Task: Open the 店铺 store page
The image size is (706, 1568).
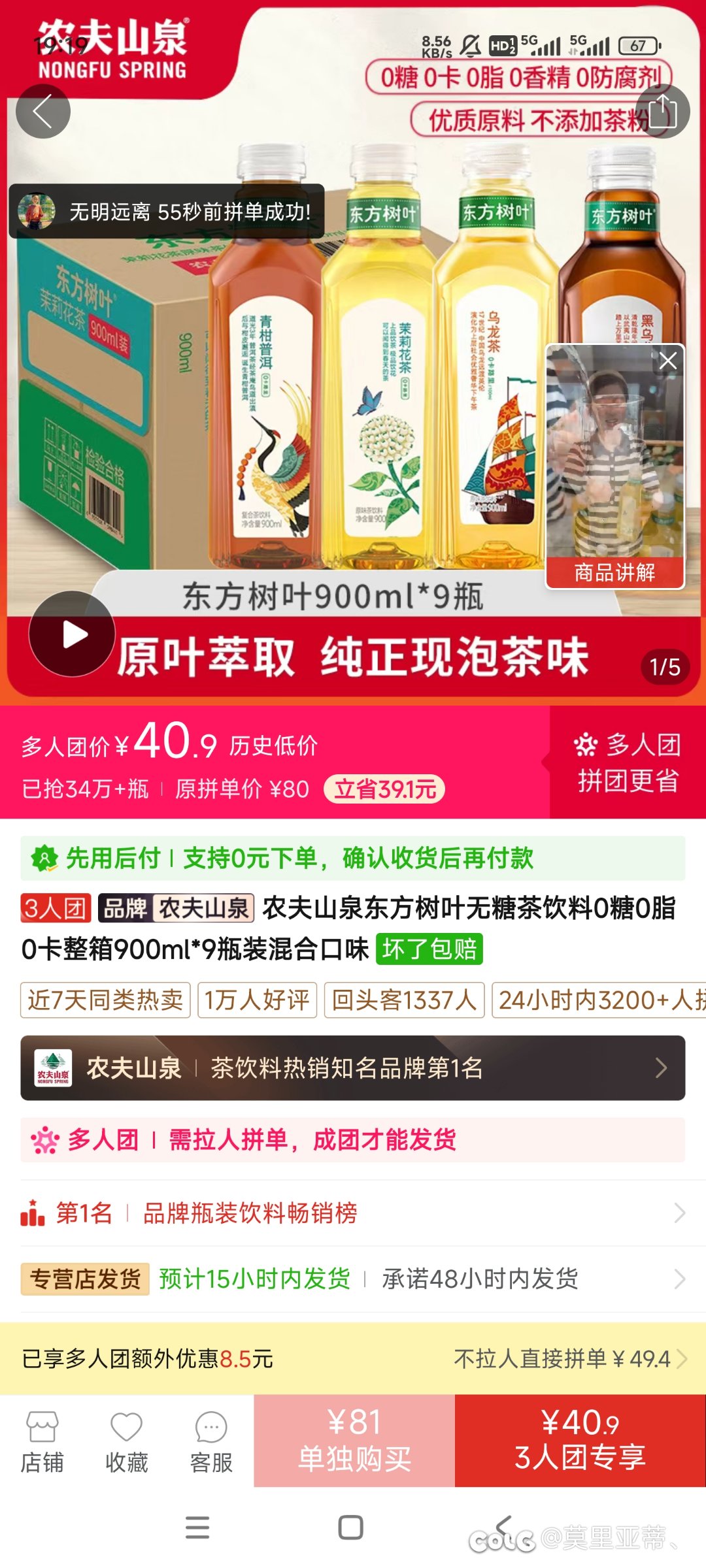Action: click(42, 1442)
